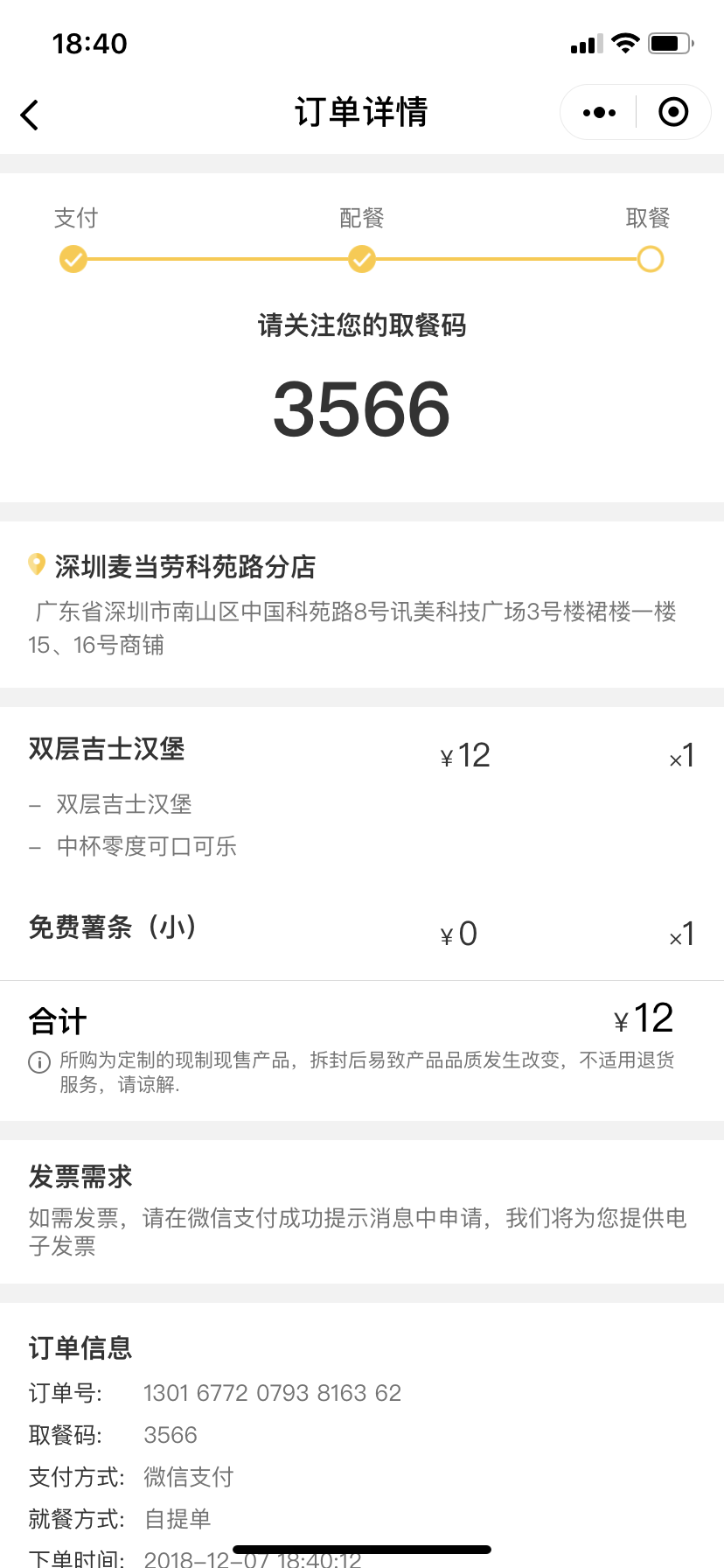Open the 深圳麦当劳科苑路分店 store location
Screen dimensions: 724x1568
tap(184, 566)
